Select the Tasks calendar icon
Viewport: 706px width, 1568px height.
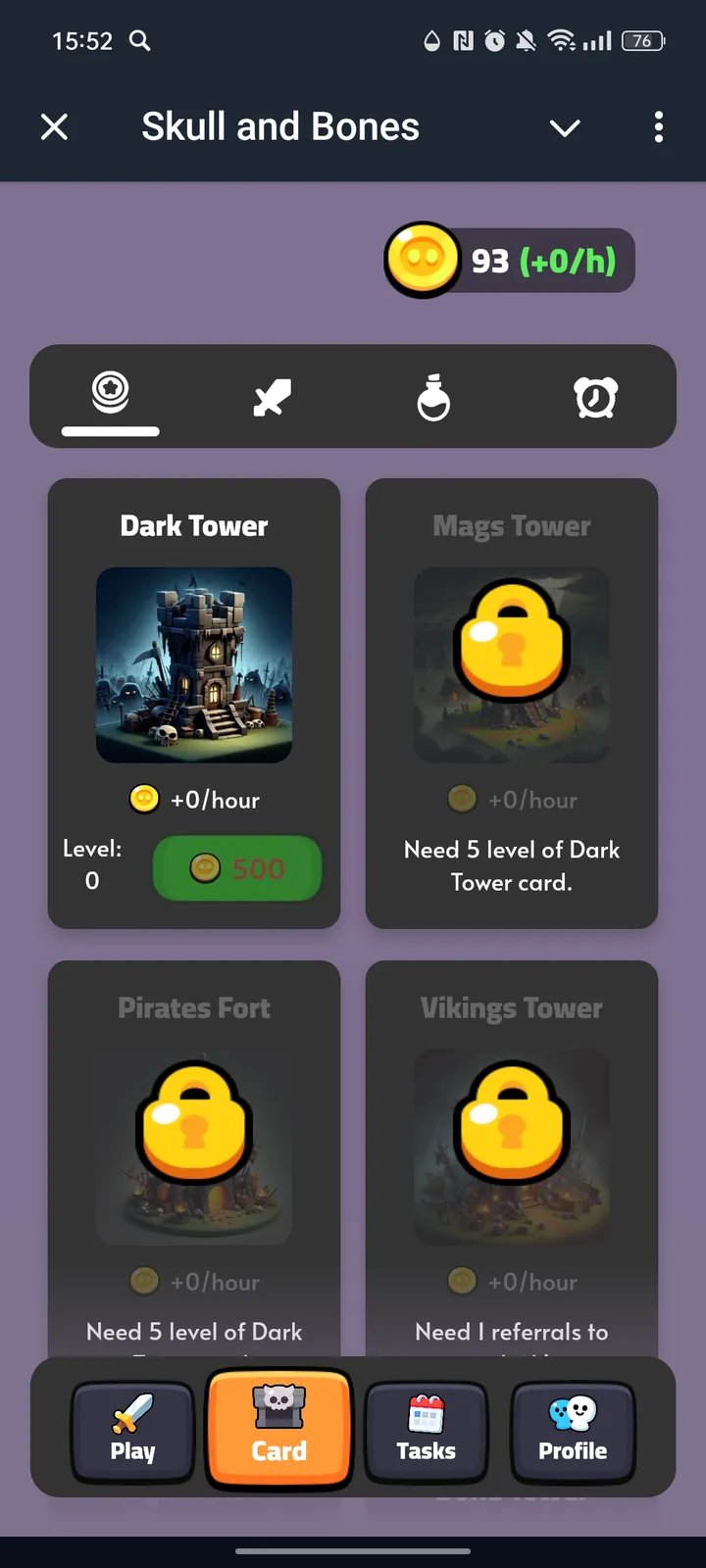point(426,1429)
